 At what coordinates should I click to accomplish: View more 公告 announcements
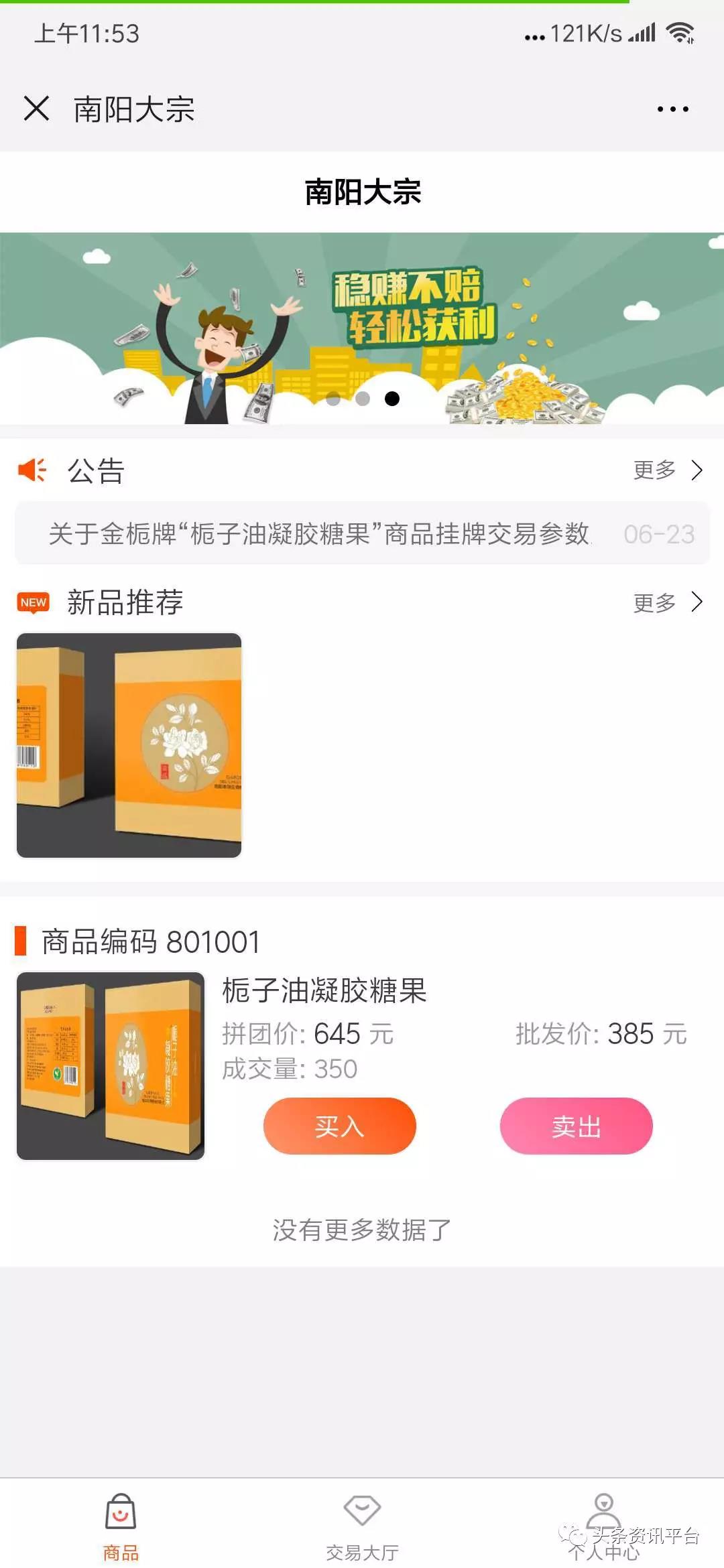pos(667,470)
